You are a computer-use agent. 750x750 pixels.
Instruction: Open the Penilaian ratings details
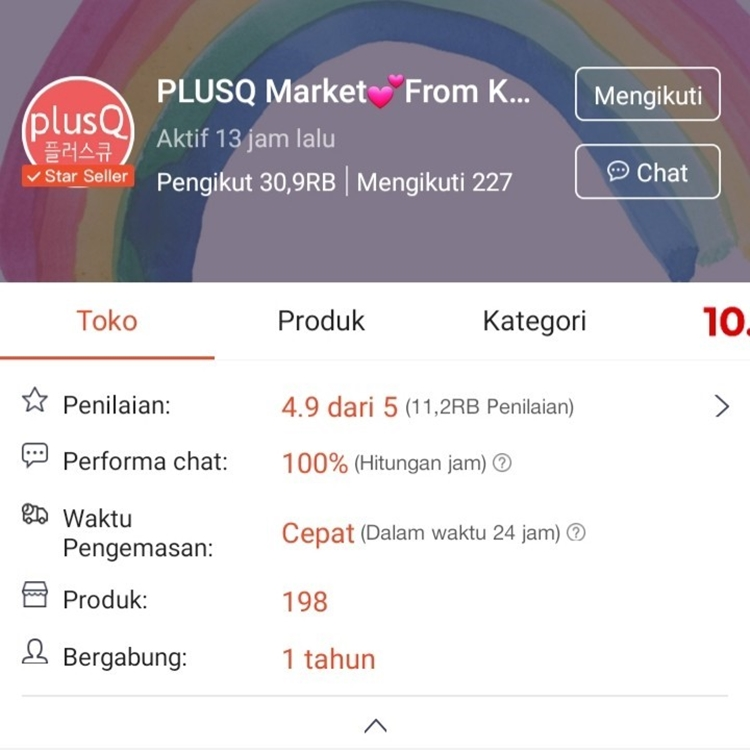coord(722,406)
